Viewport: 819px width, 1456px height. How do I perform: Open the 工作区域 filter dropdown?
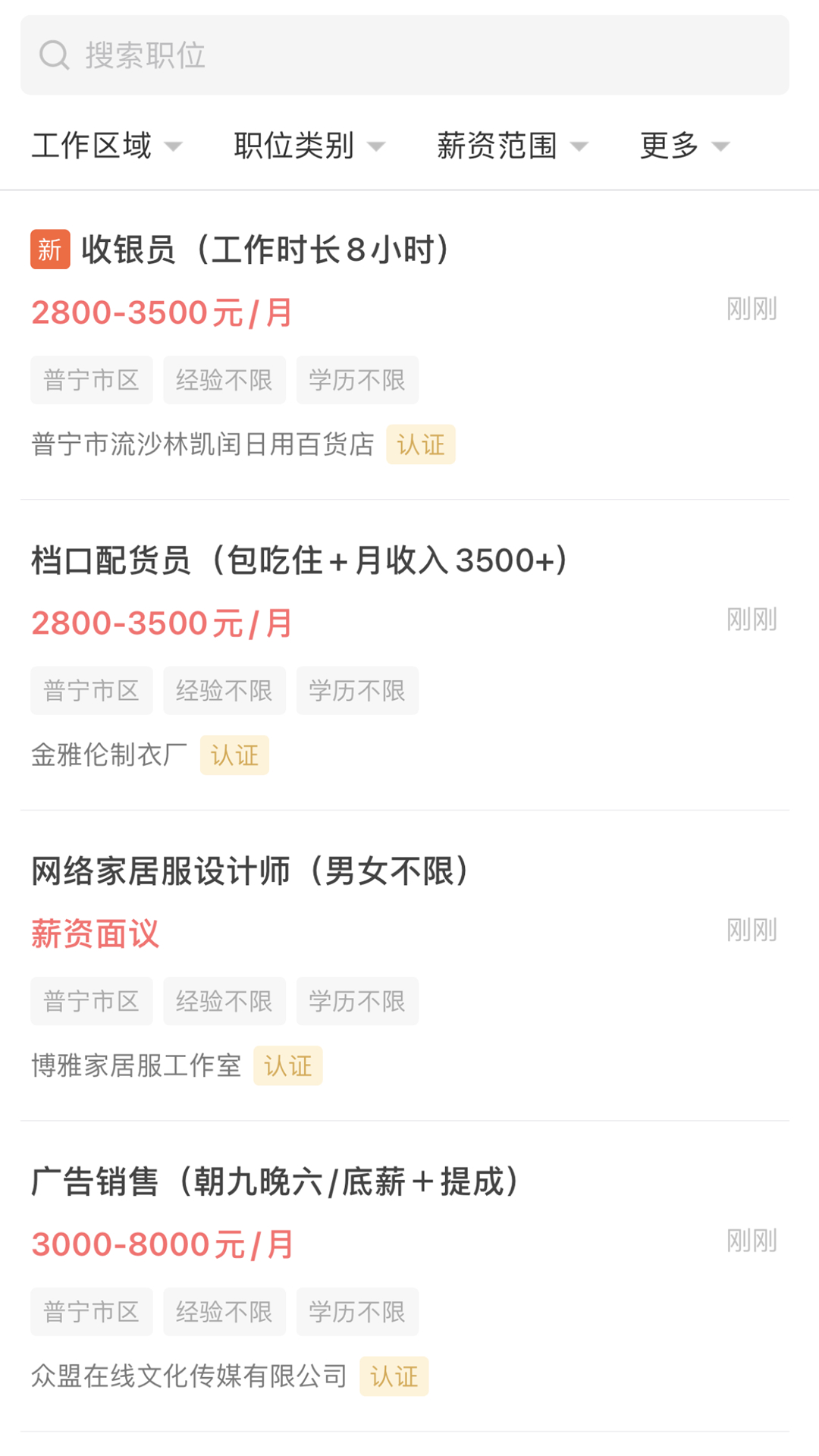(x=106, y=146)
